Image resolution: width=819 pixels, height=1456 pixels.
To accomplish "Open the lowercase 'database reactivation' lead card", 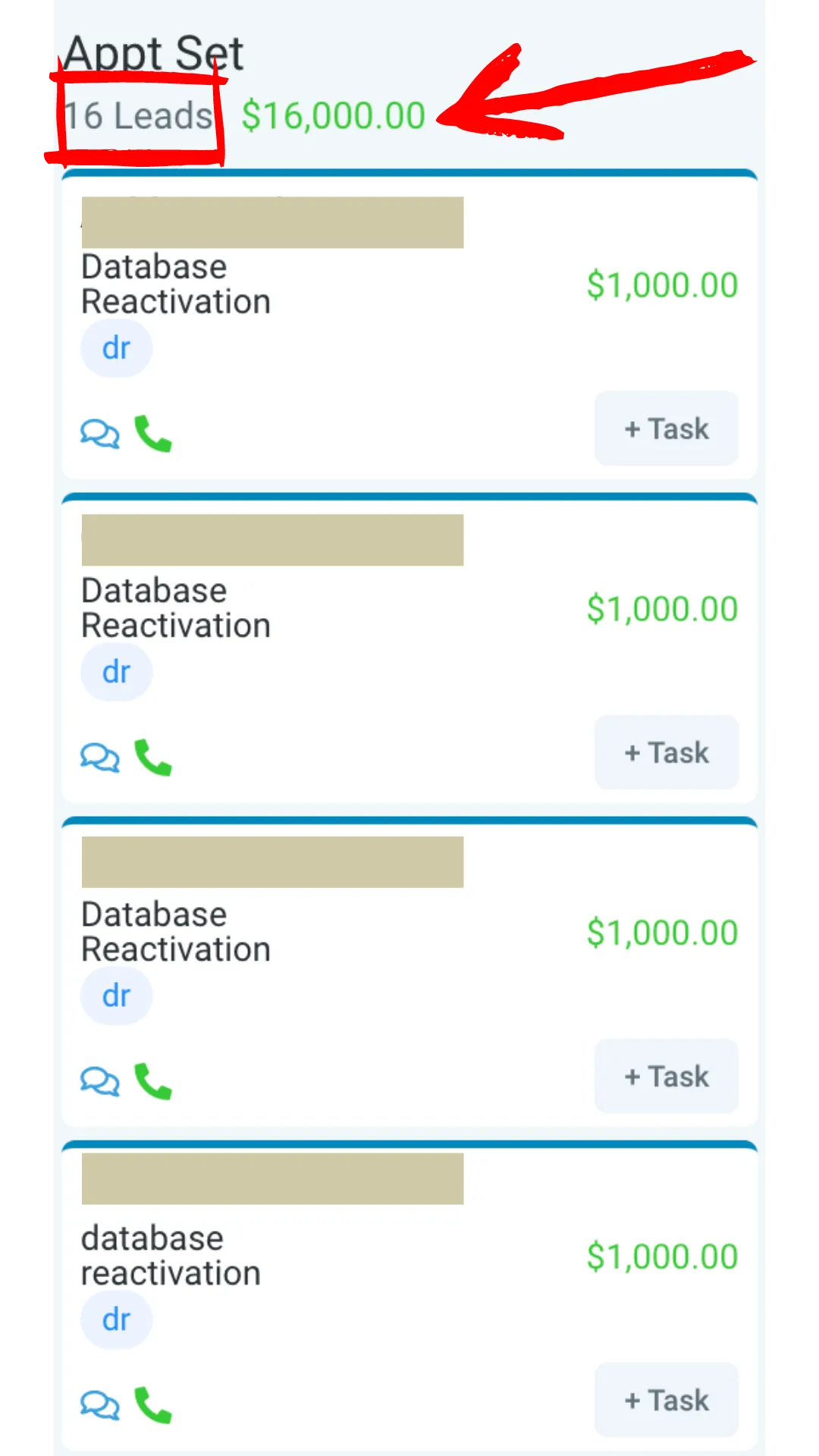I will [409, 1297].
